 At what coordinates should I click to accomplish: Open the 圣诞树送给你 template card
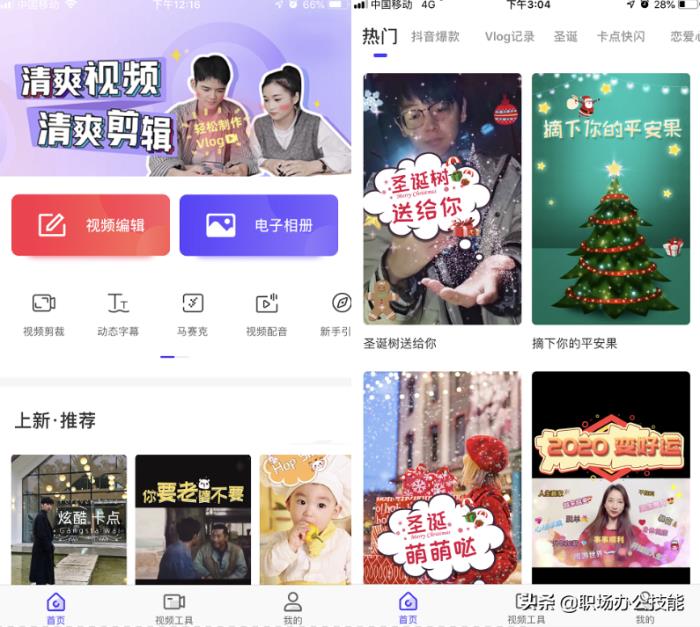(x=442, y=200)
